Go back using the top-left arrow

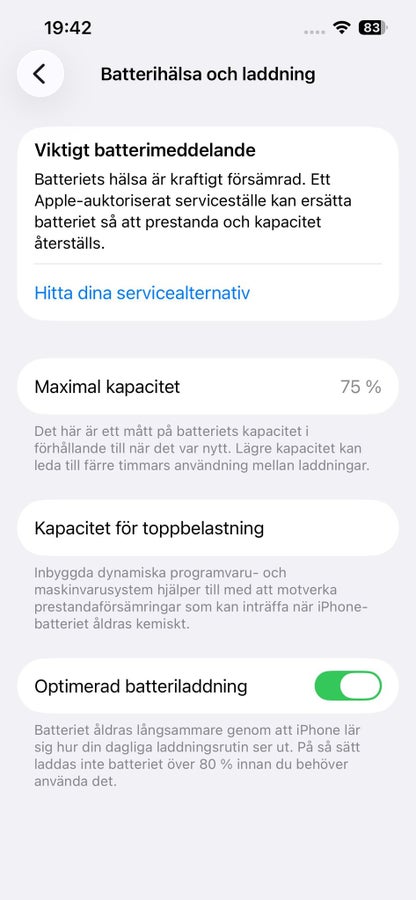(40, 73)
